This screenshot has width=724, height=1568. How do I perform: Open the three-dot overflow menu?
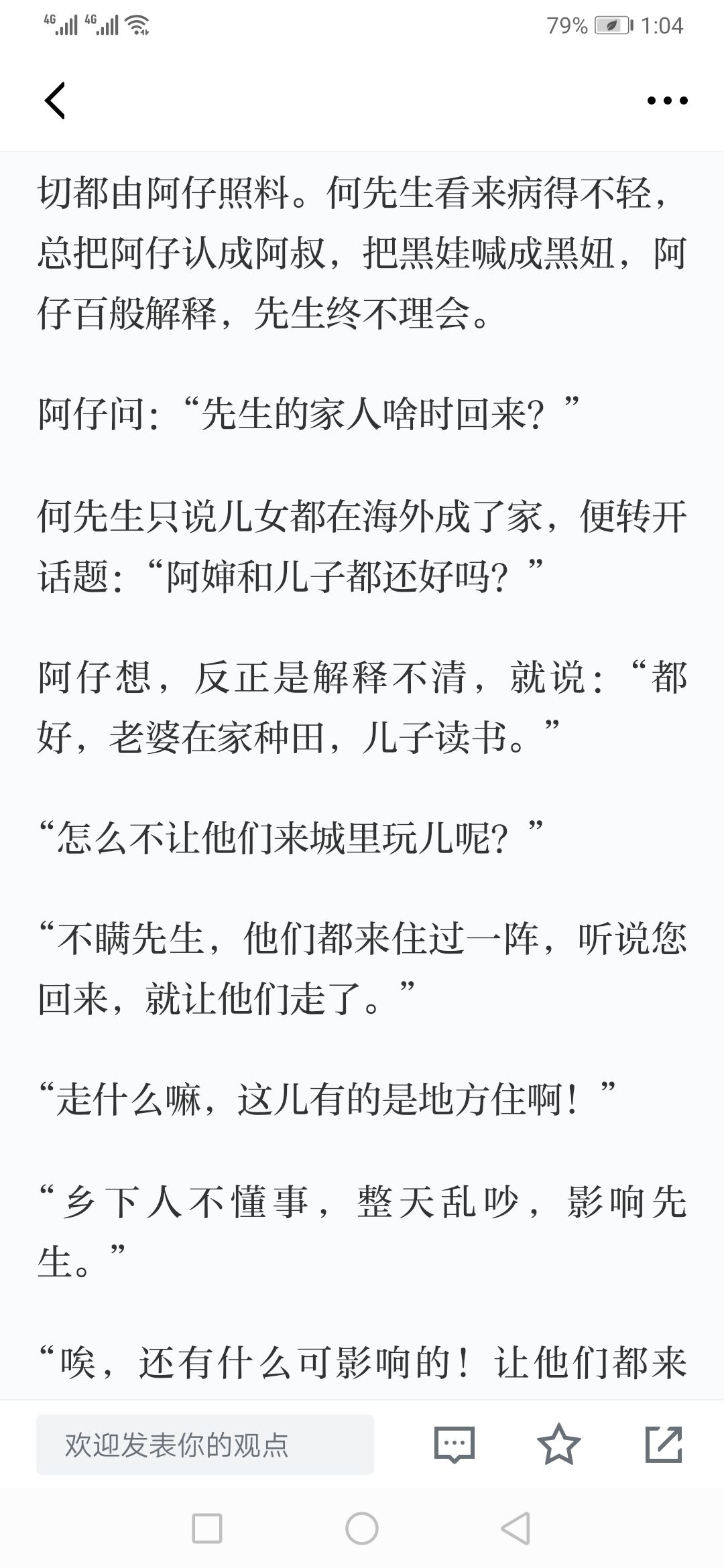667,101
